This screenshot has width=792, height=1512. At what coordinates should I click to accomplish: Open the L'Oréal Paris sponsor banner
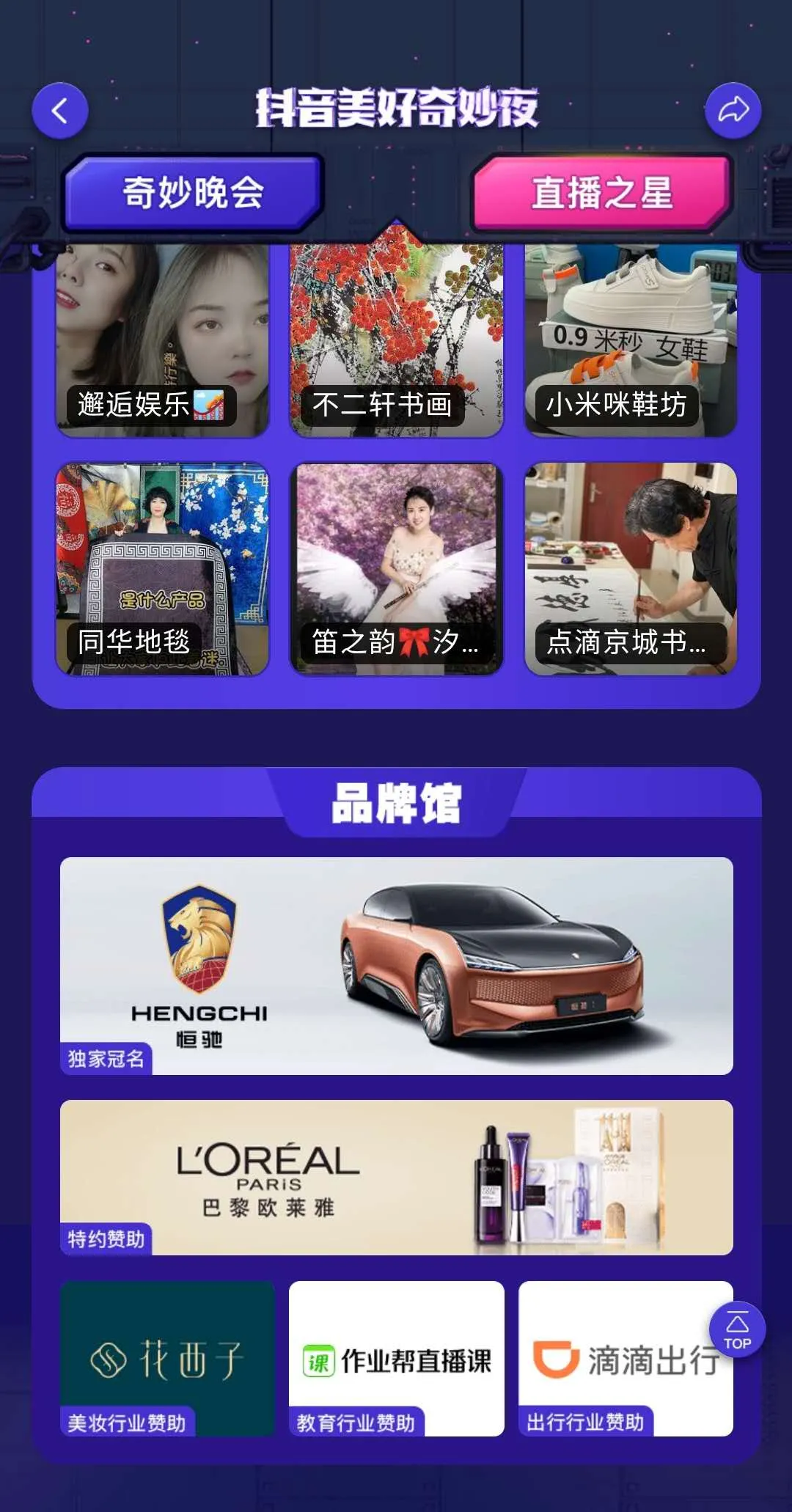point(397,1178)
